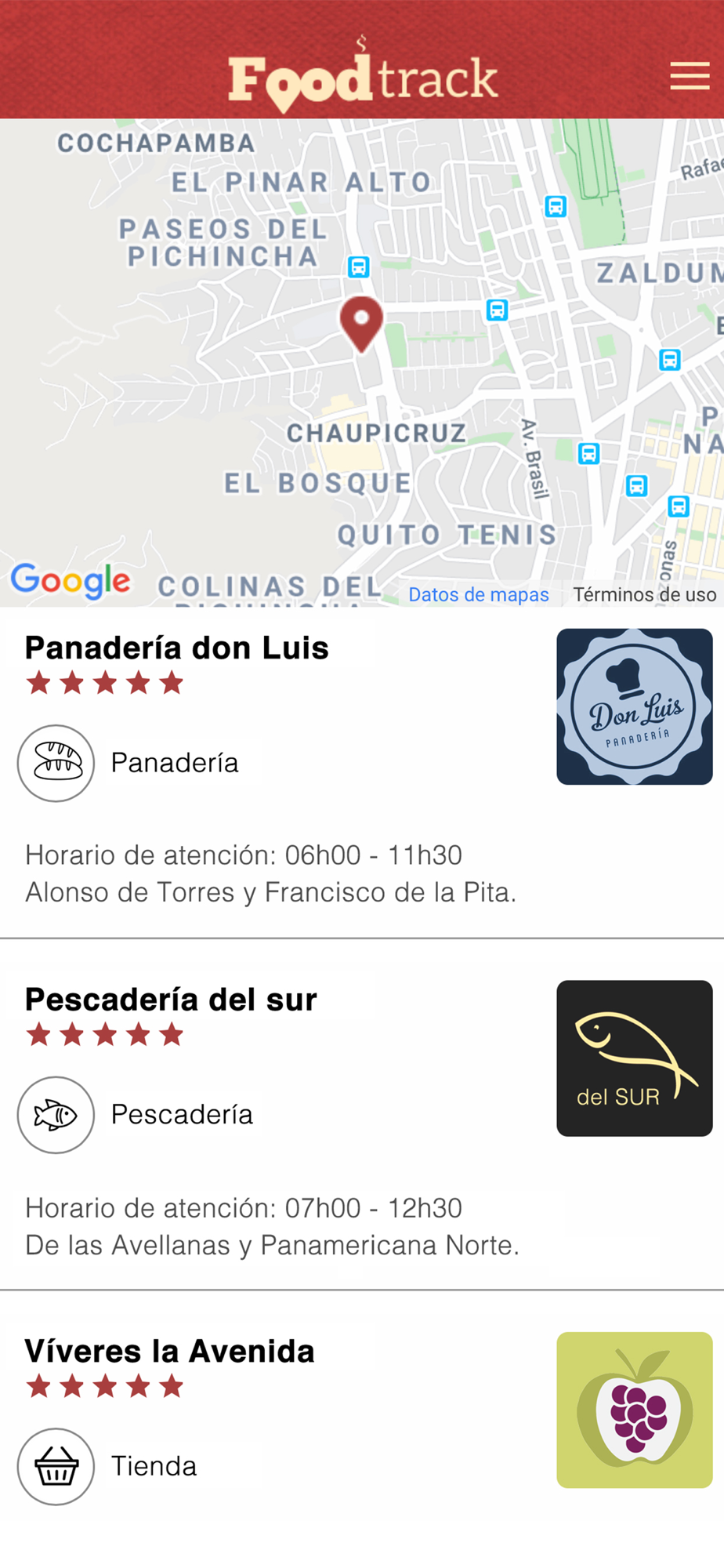724x1568 pixels.
Task: Open the hamburger menu
Action: point(690,76)
